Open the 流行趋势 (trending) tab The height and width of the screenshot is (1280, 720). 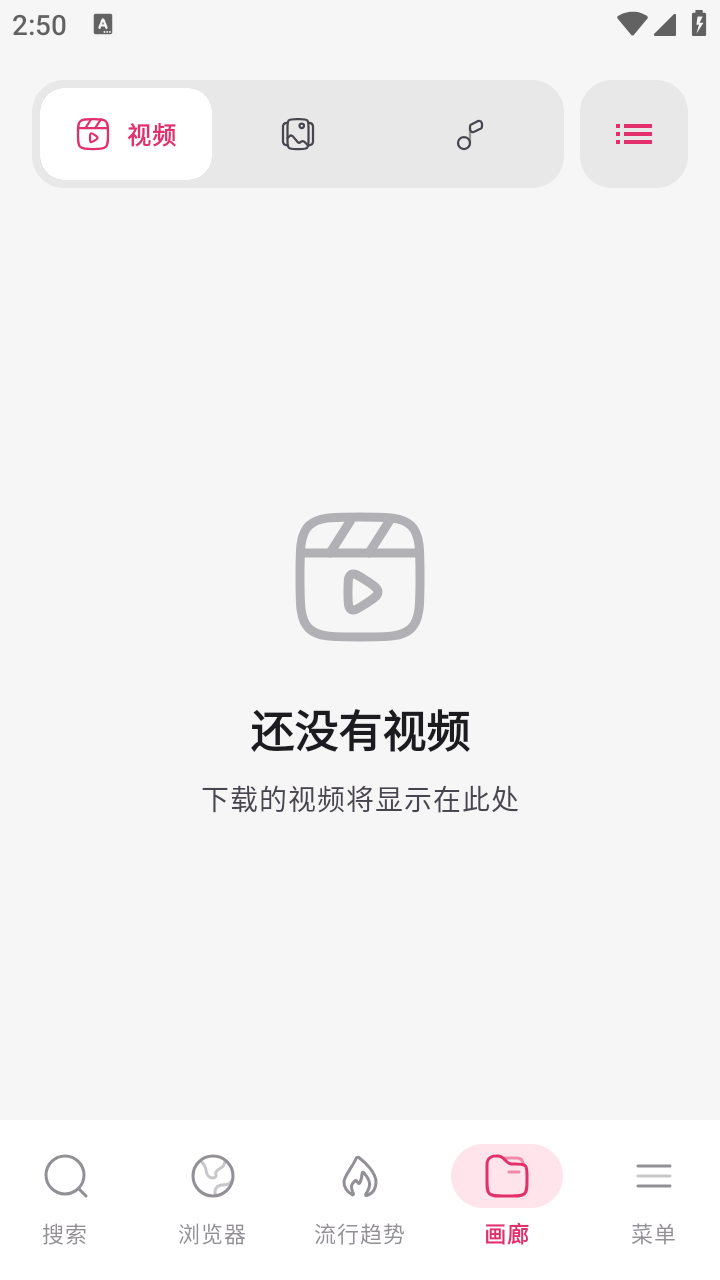tap(360, 1198)
